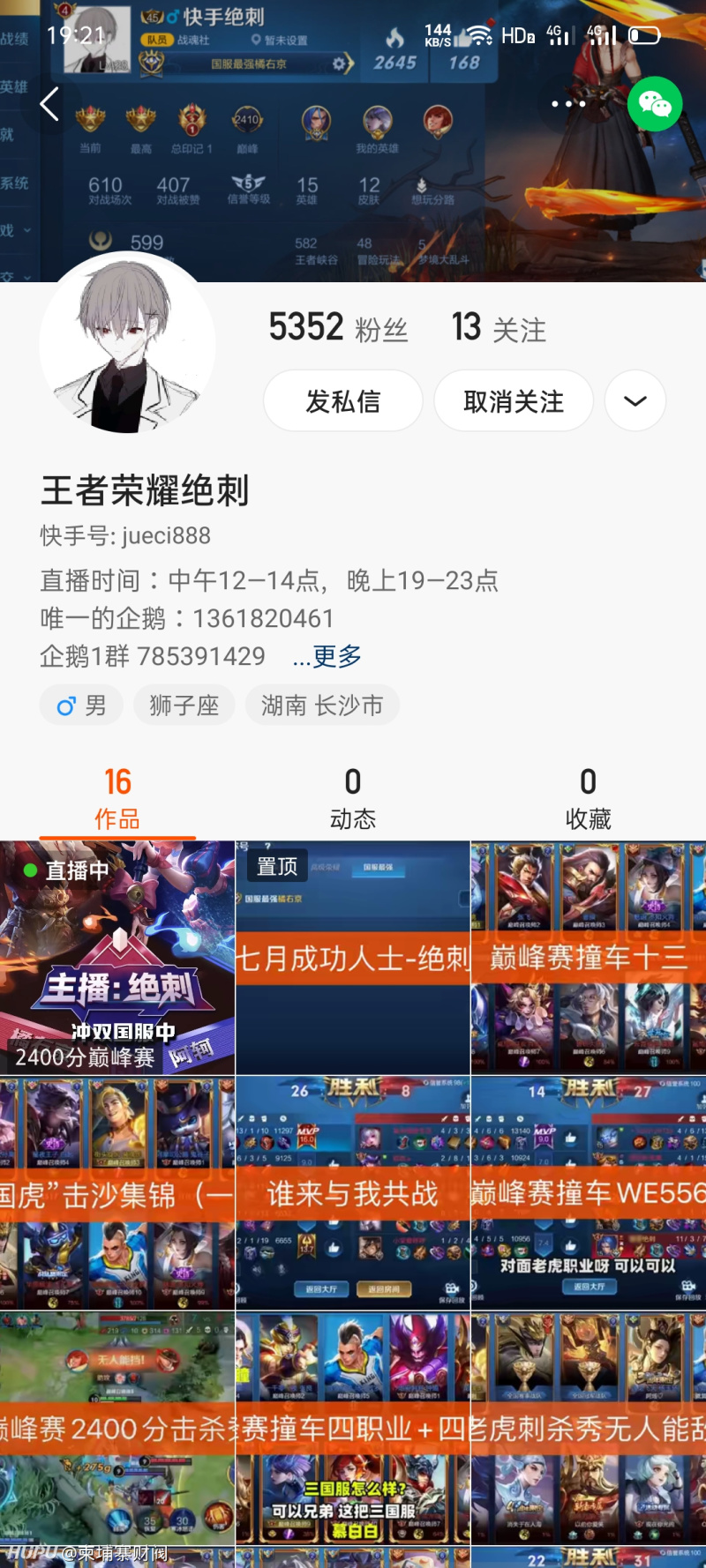The width and height of the screenshot is (706, 1568).
Task: Open the 直播中 live stream tile
Action: pos(117,958)
